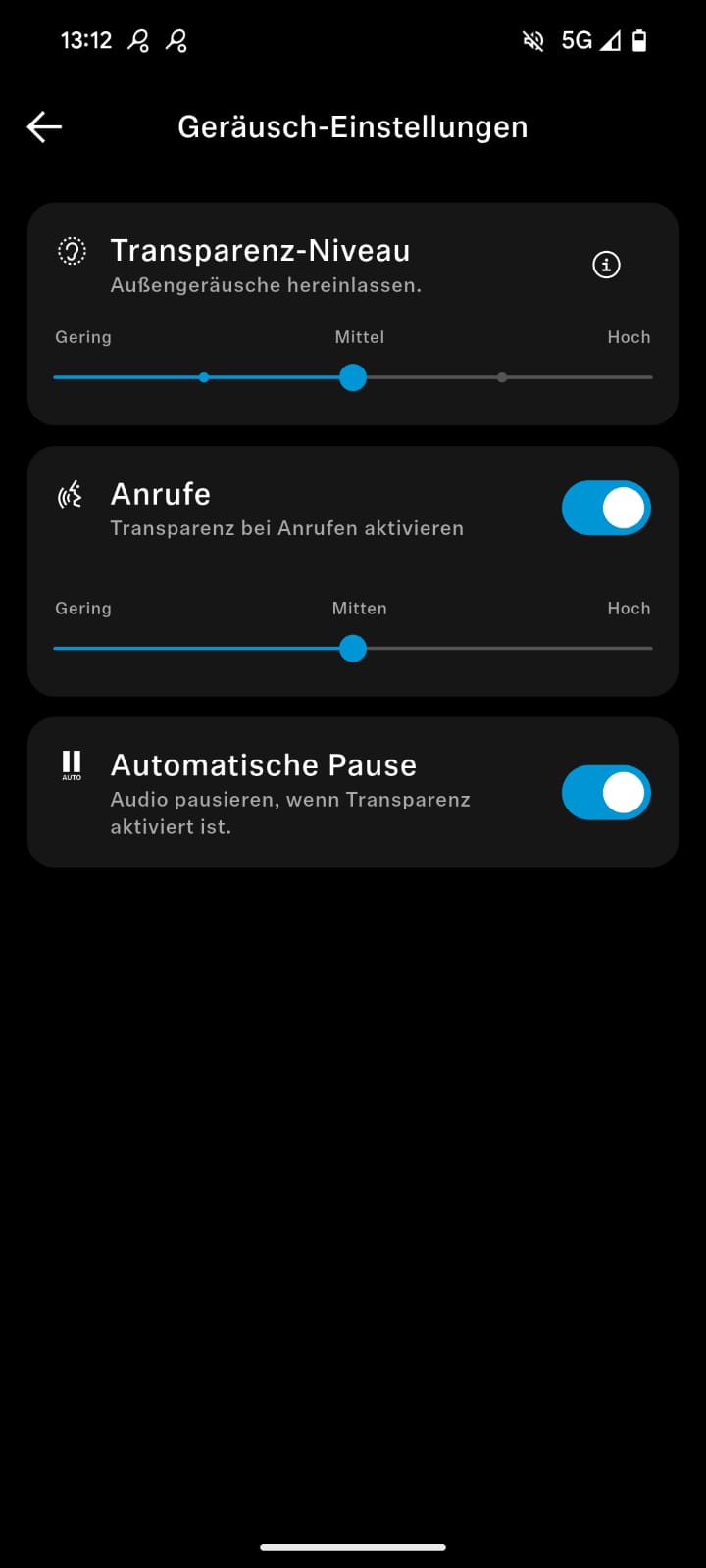Image resolution: width=706 pixels, height=1568 pixels.
Task: Disable Automatische Pause switch
Action: 606,792
